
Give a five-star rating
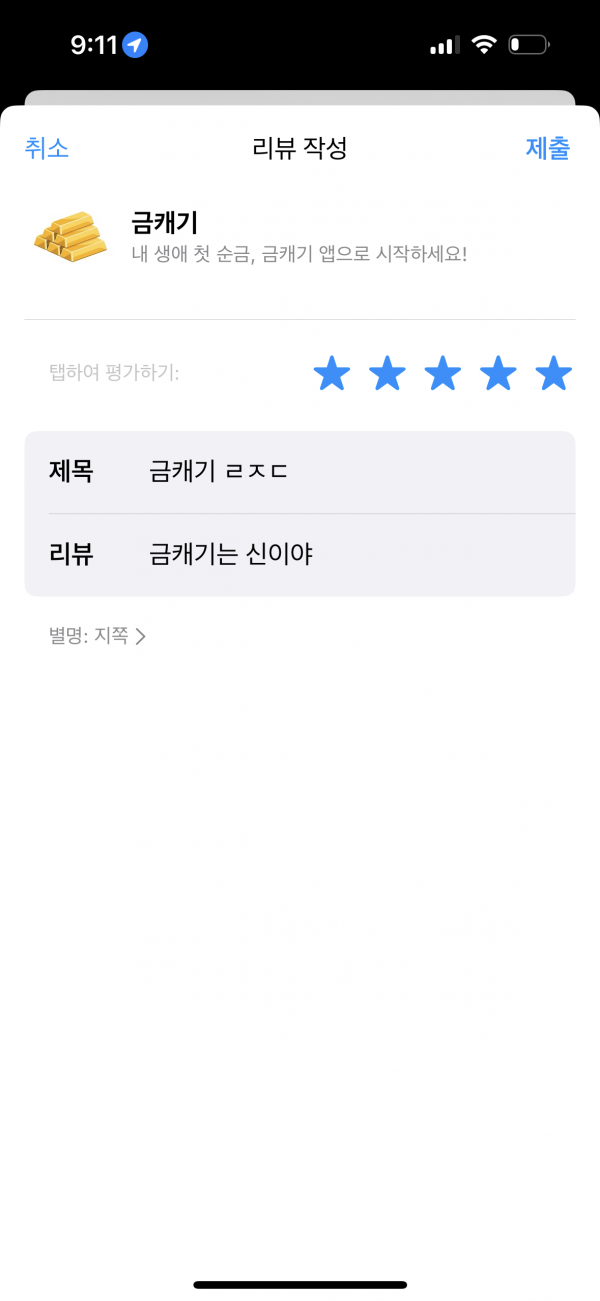[x=553, y=374]
